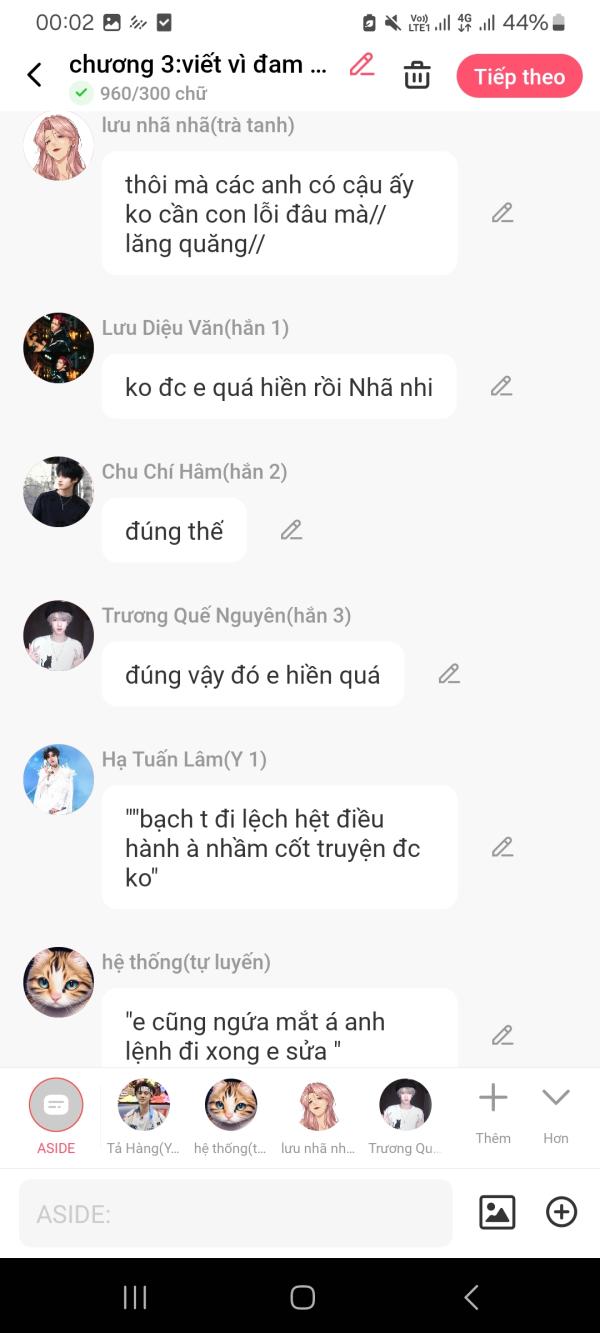Edit hệ thống's message
Viewport: 600px width, 1333px height.
(502, 1035)
